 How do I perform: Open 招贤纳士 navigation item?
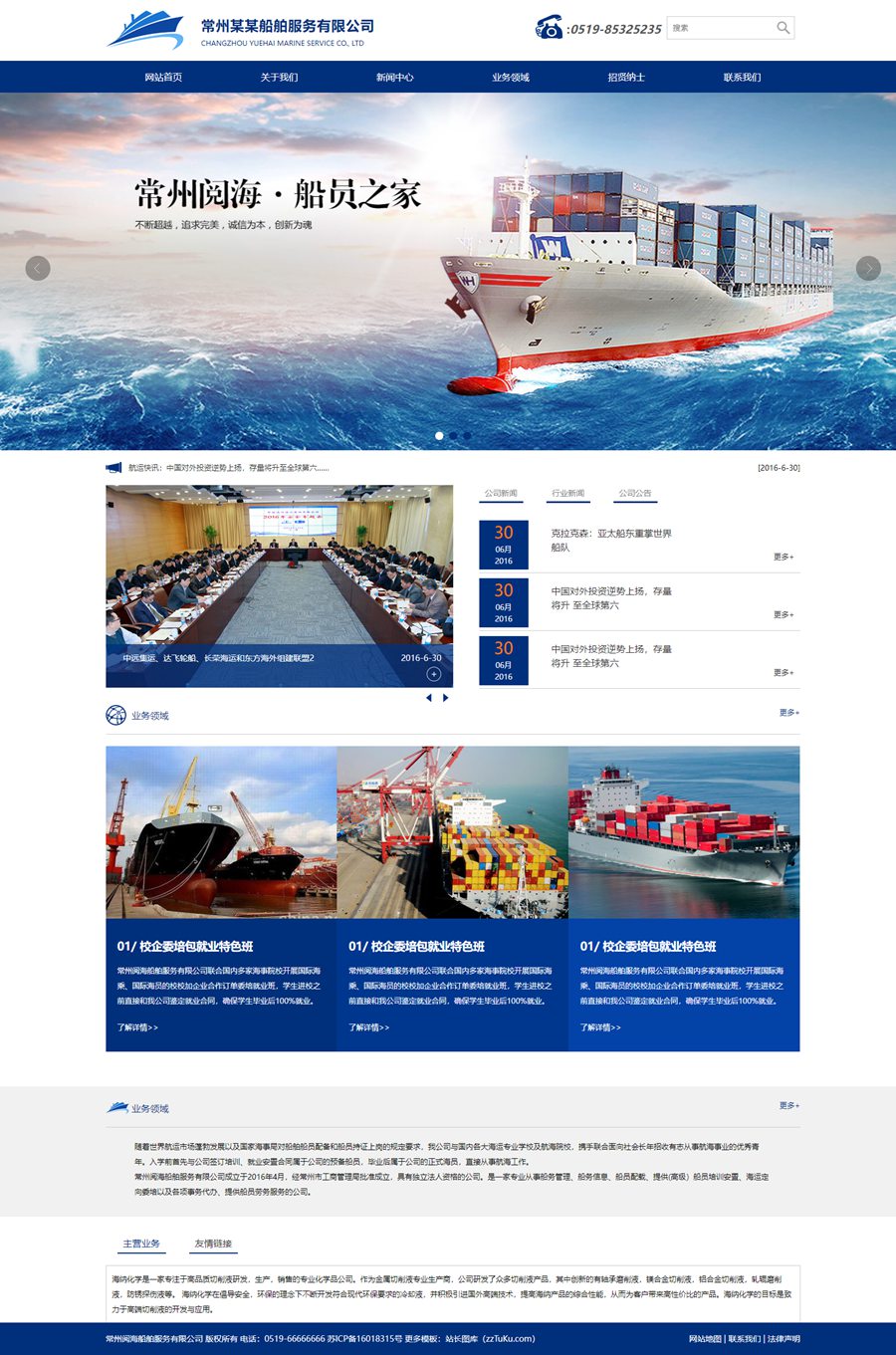pyautogui.click(x=626, y=77)
